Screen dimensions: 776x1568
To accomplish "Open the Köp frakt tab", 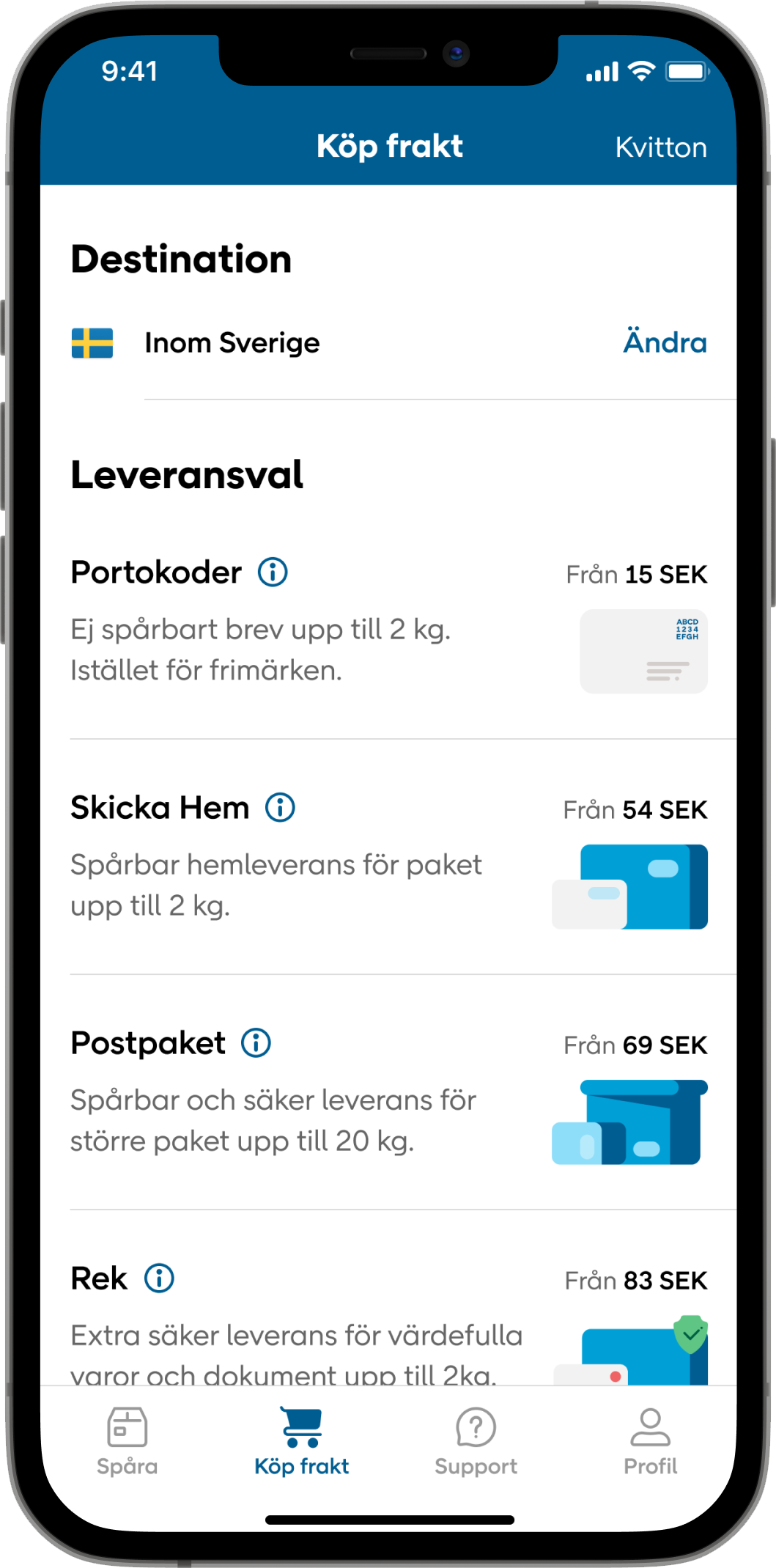I will pos(302,1441).
